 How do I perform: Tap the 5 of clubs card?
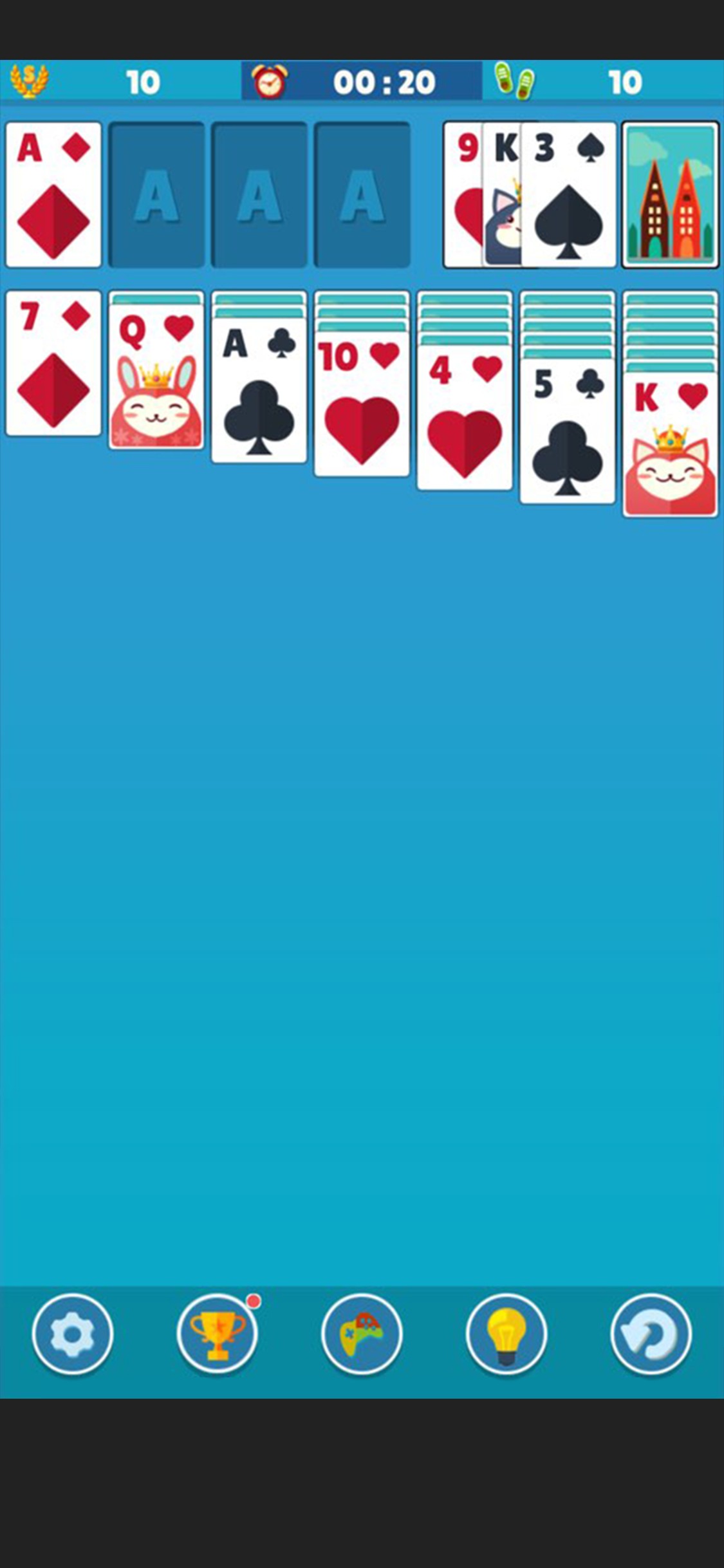click(568, 431)
